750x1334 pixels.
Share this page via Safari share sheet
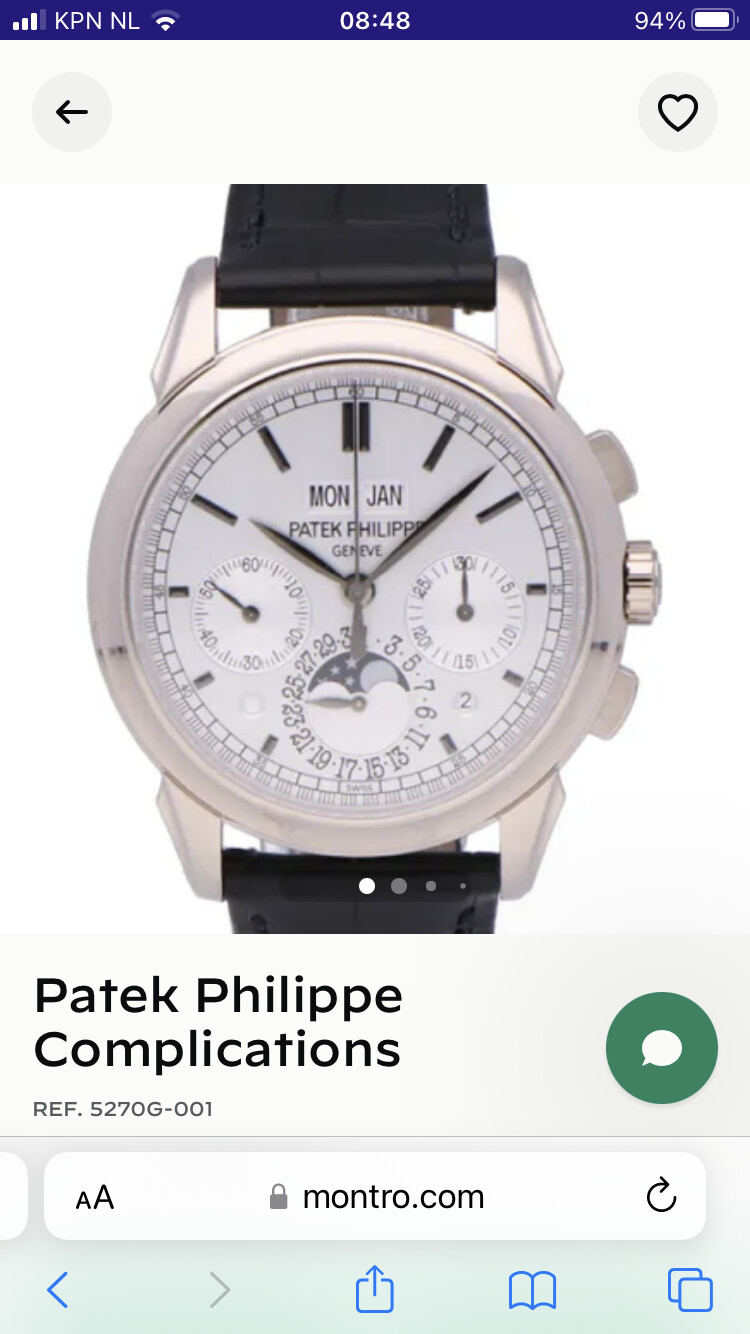tap(375, 1288)
